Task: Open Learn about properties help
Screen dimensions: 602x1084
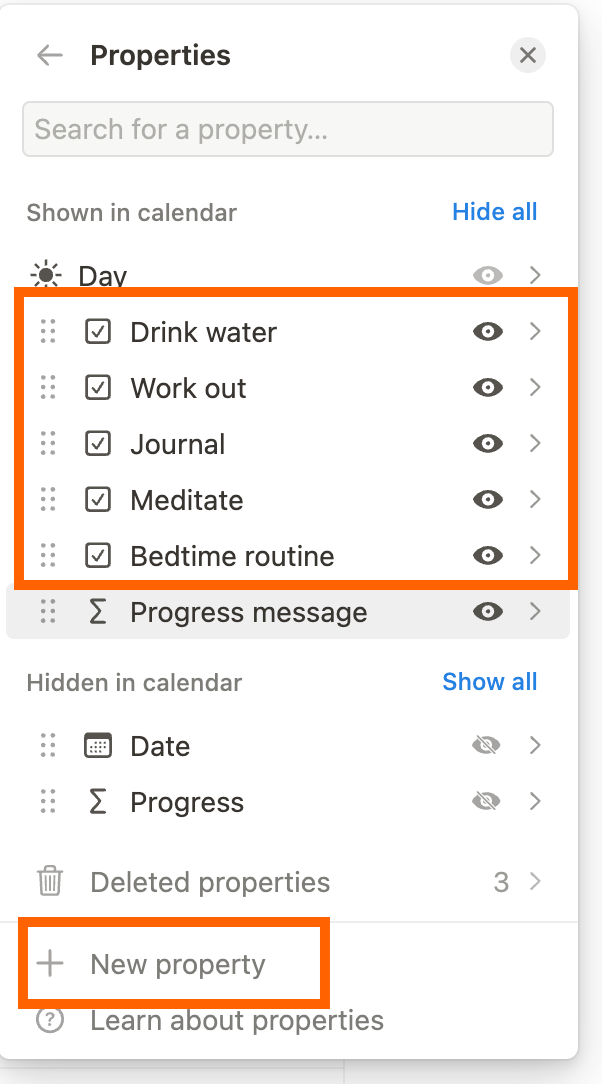Action: click(236, 1021)
